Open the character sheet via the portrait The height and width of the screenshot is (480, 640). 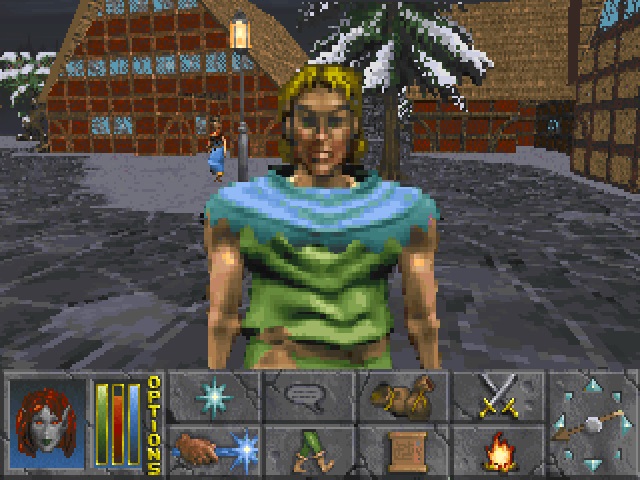click(49, 424)
